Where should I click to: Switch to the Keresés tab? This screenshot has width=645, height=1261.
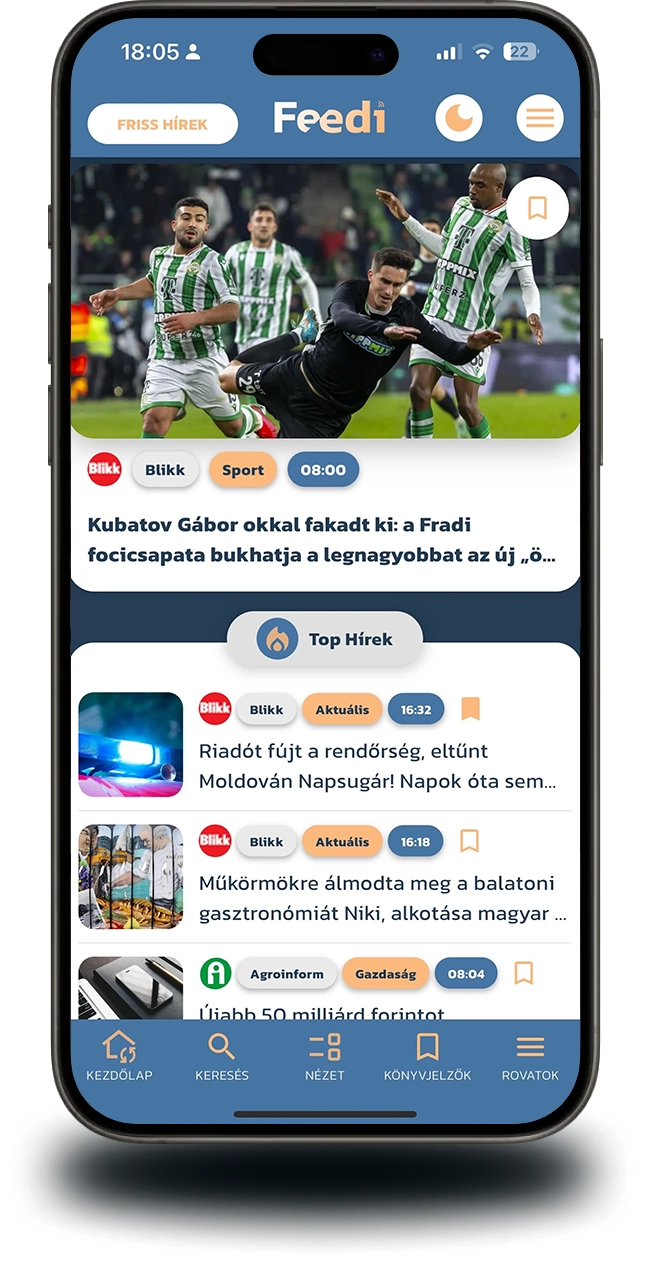click(222, 1057)
